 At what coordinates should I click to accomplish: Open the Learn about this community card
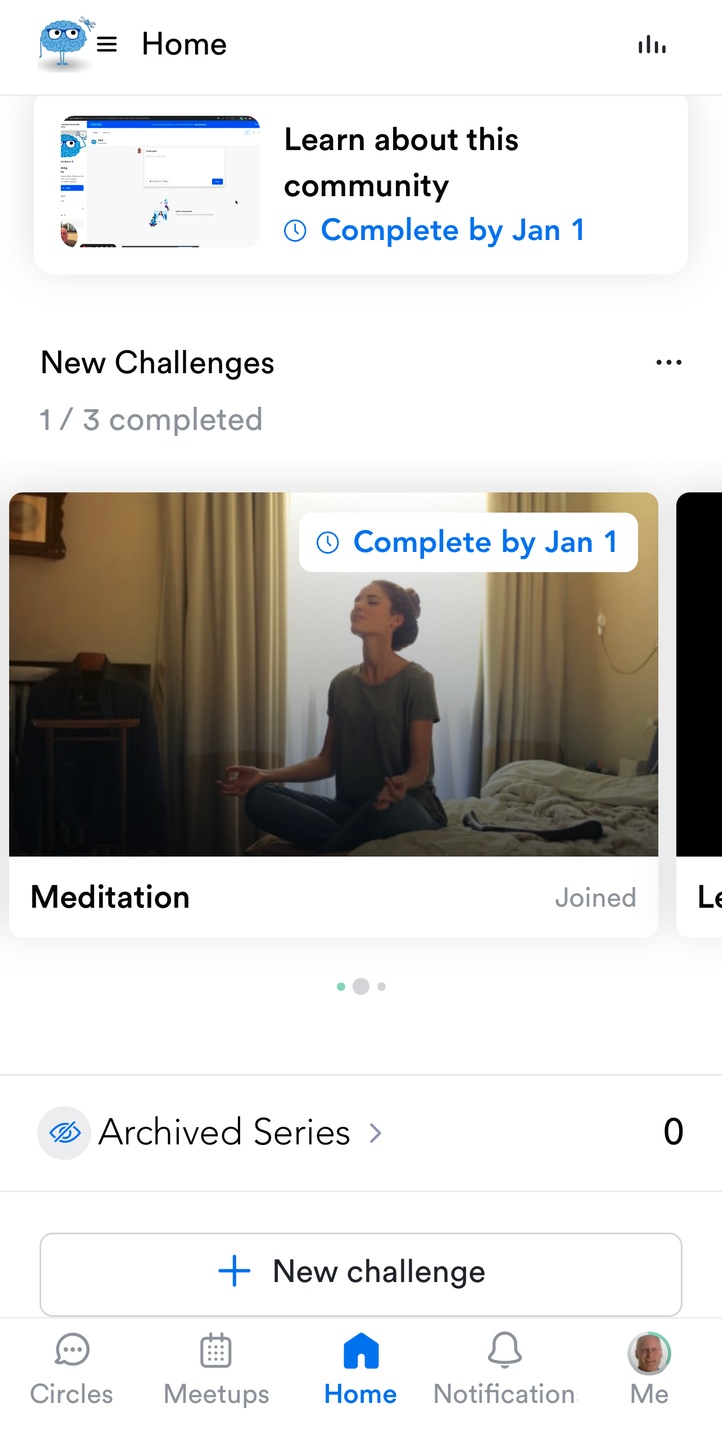click(x=360, y=185)
